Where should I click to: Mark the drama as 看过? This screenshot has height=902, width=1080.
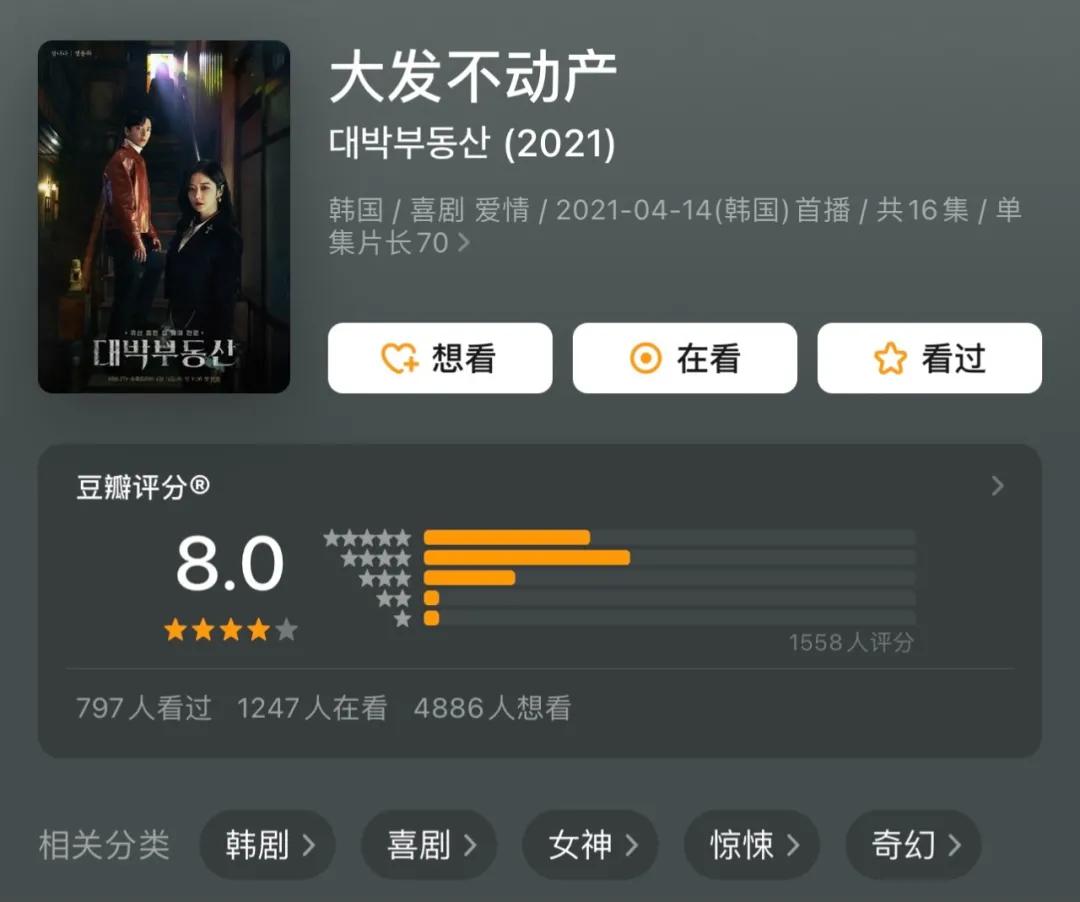929,358
